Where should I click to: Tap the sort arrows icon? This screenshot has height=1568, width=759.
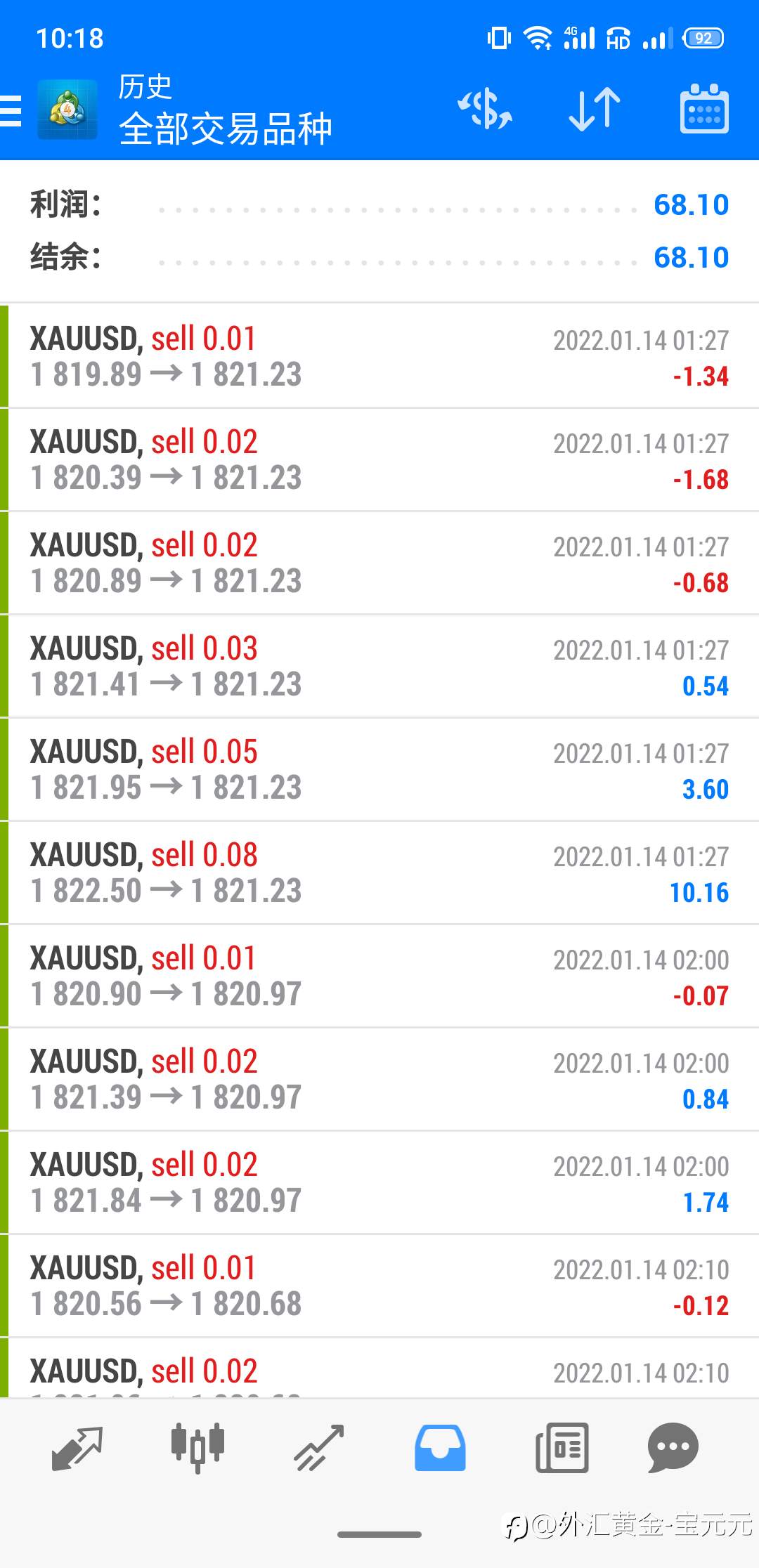click(595, 110)
